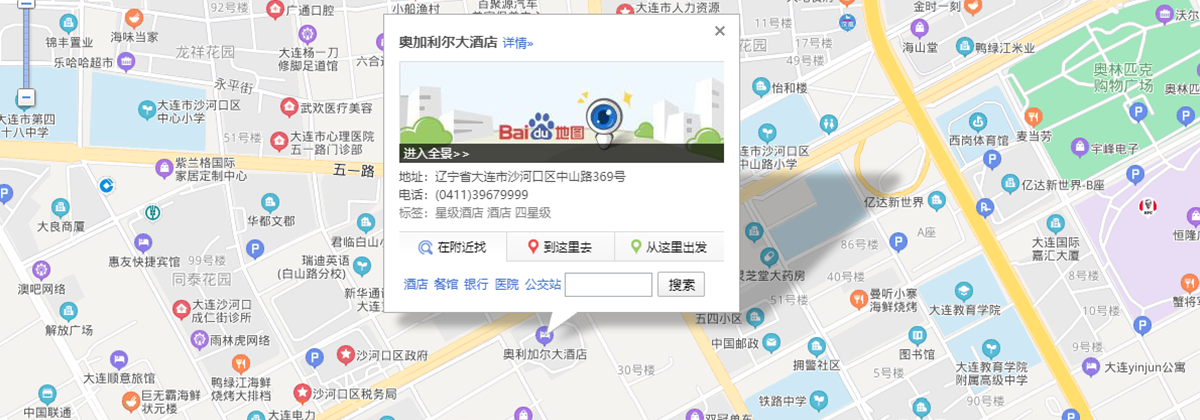Search nearby 公交站
Screen dimensions: 1200x420
[542, 285]
